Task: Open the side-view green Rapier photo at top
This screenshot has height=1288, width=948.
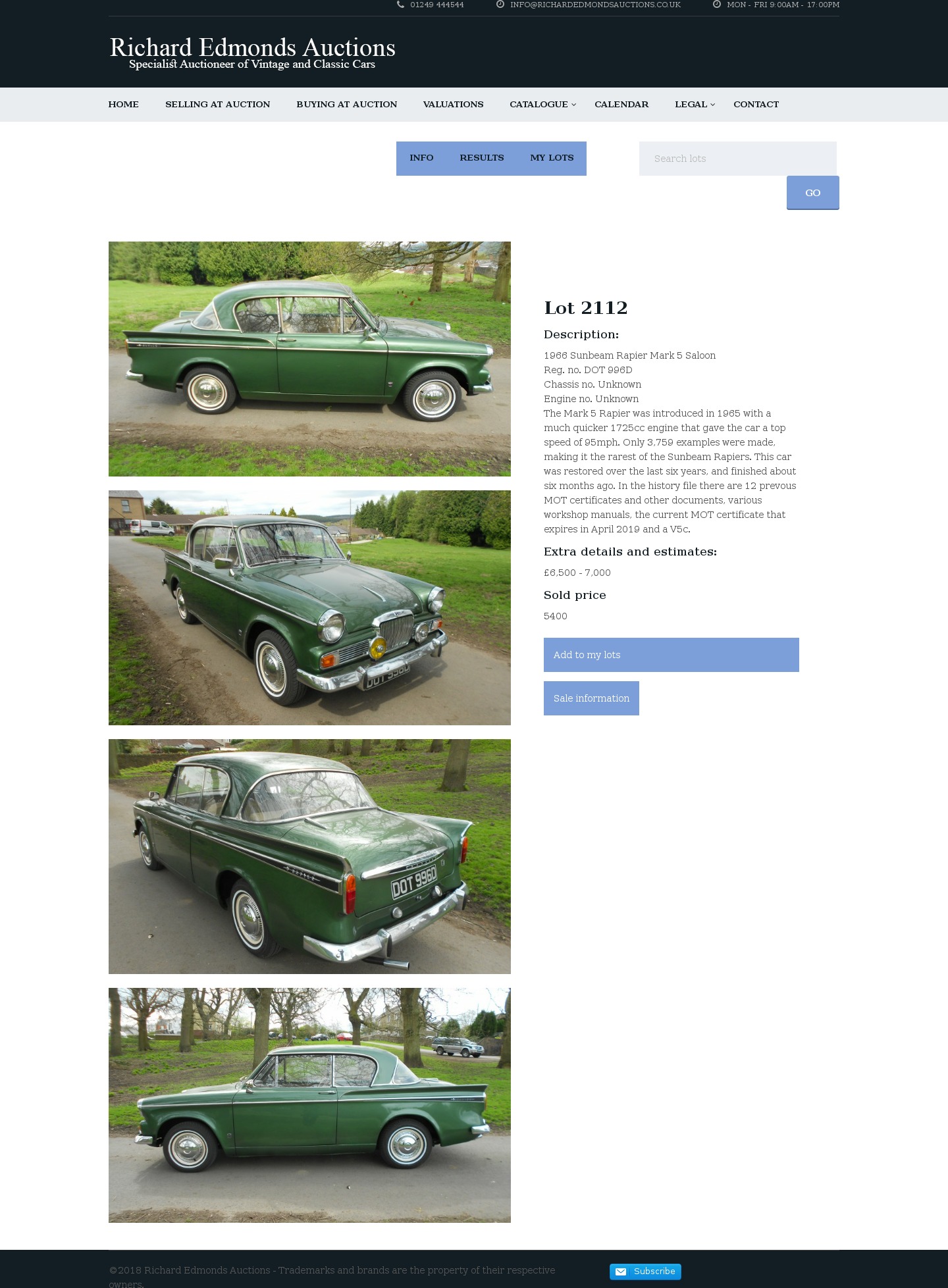Action: point(309,359)
